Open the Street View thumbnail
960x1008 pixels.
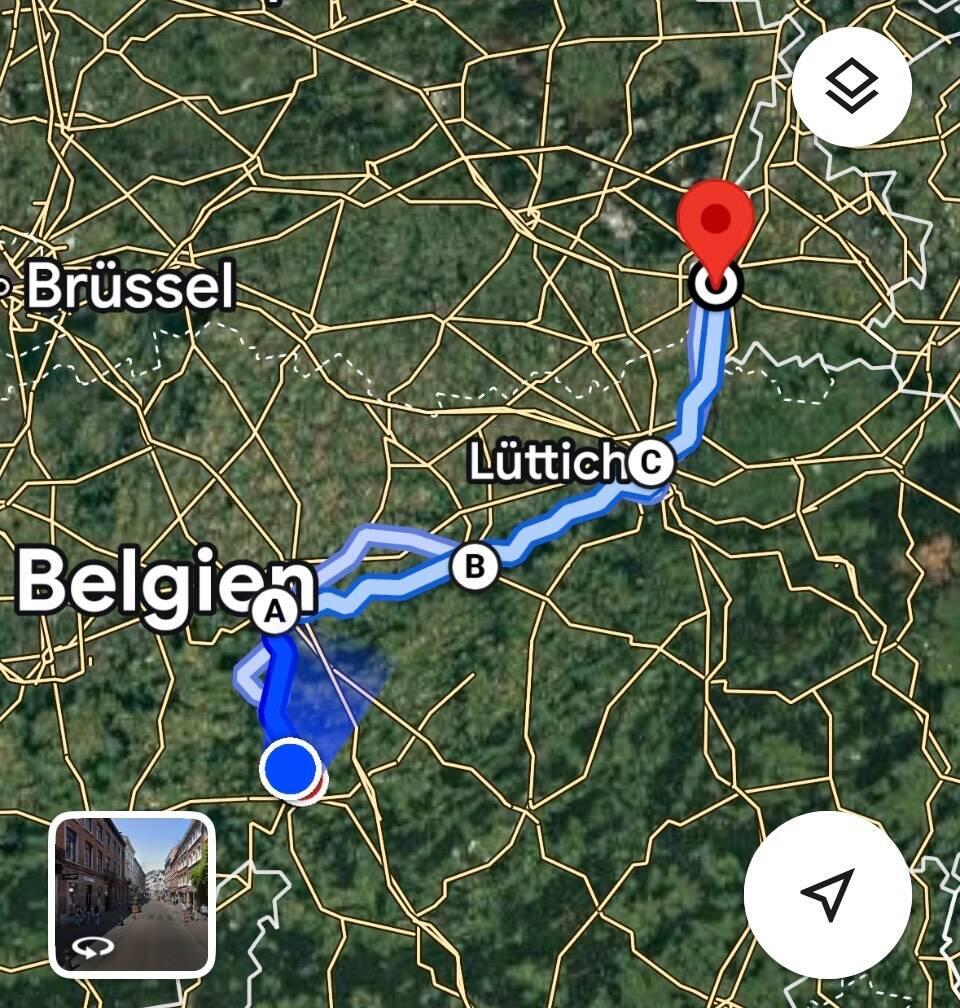(x=132, y=893)
